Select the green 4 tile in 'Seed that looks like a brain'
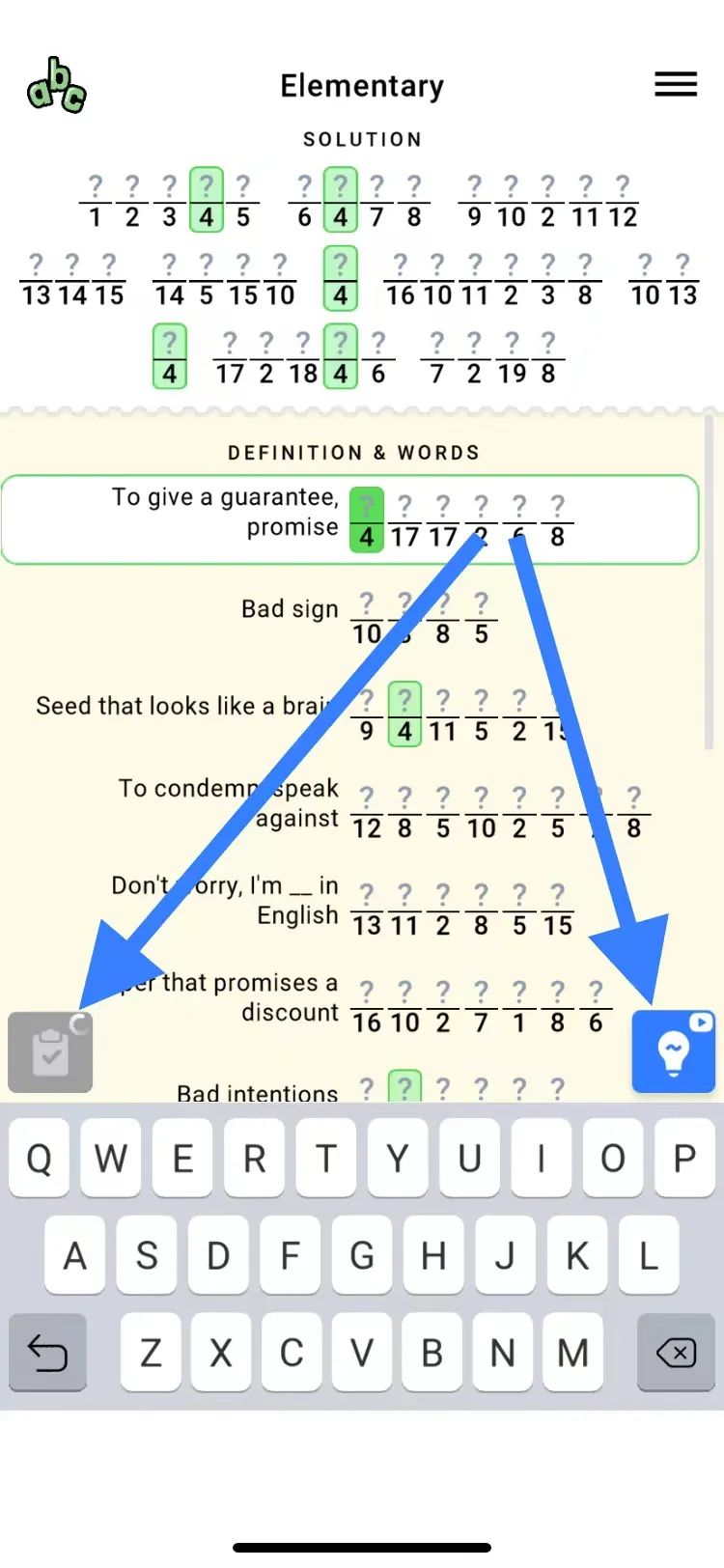724x1568 pixels. 404,714
